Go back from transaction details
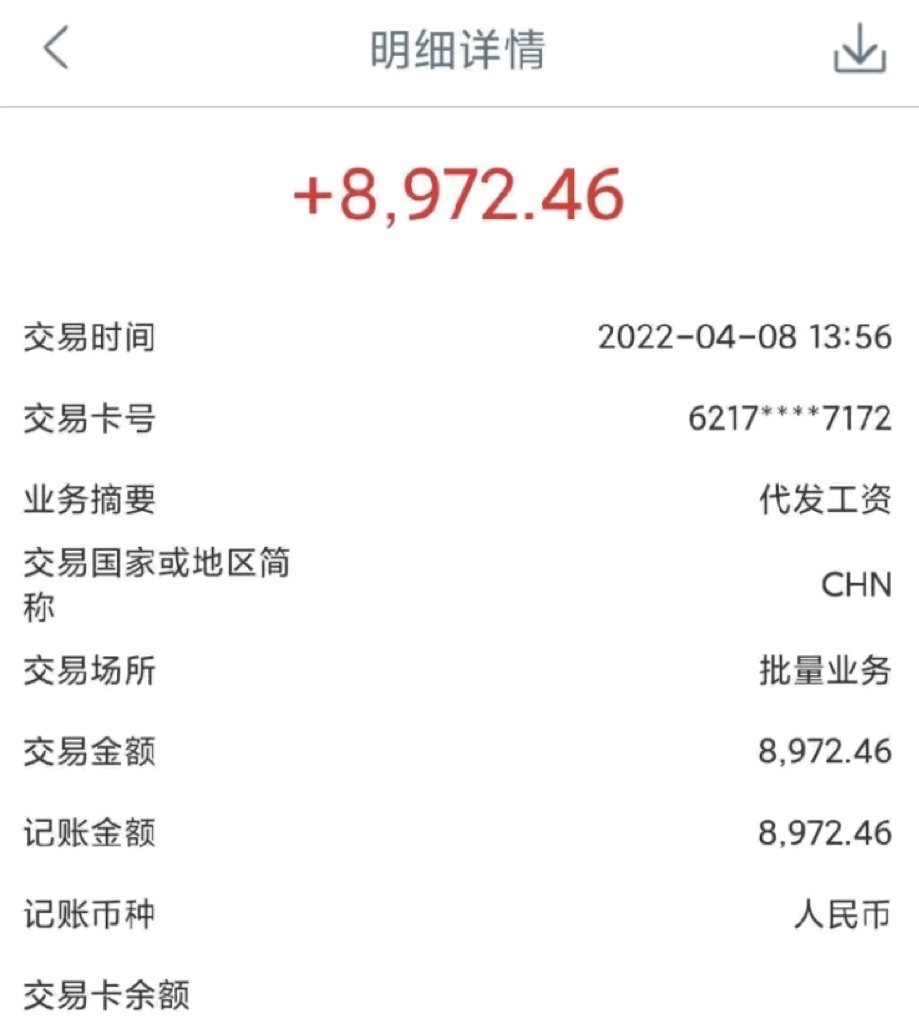This screenshot has width=919, height=1024. [57, 49]
